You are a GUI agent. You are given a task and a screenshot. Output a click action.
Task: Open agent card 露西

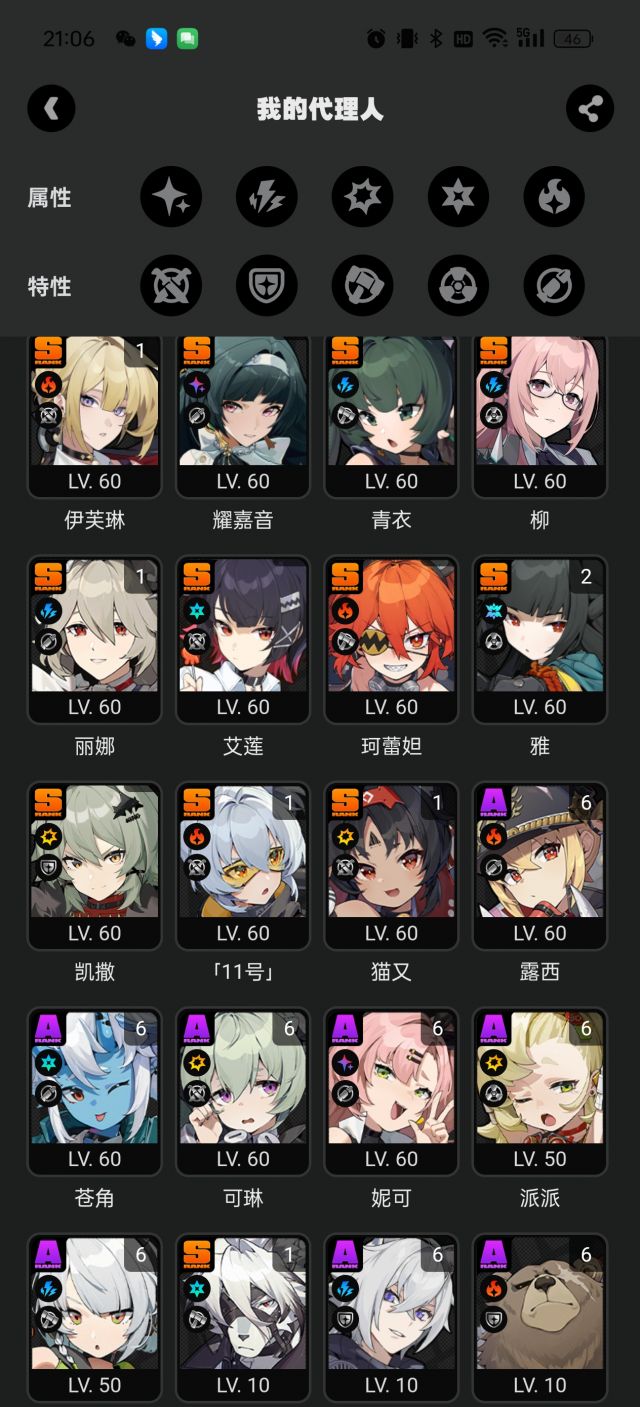click(x=540, y=866)
